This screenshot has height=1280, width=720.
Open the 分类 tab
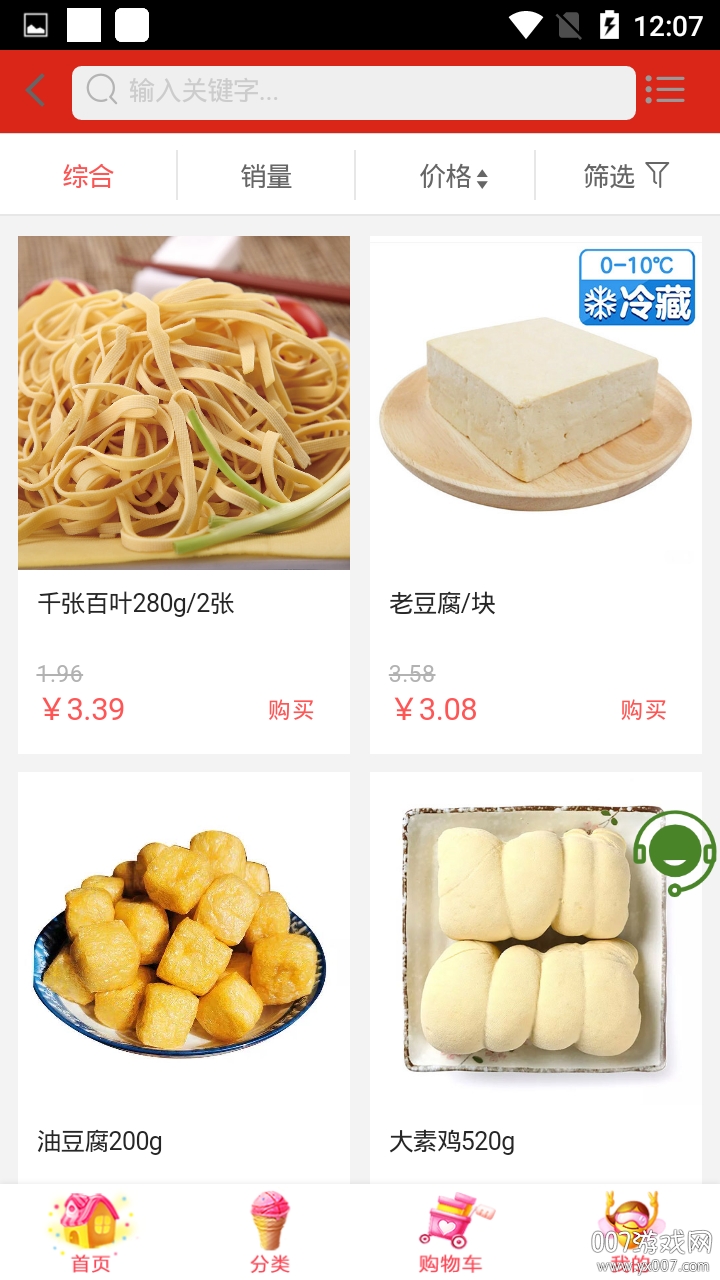coord(270,1233)
